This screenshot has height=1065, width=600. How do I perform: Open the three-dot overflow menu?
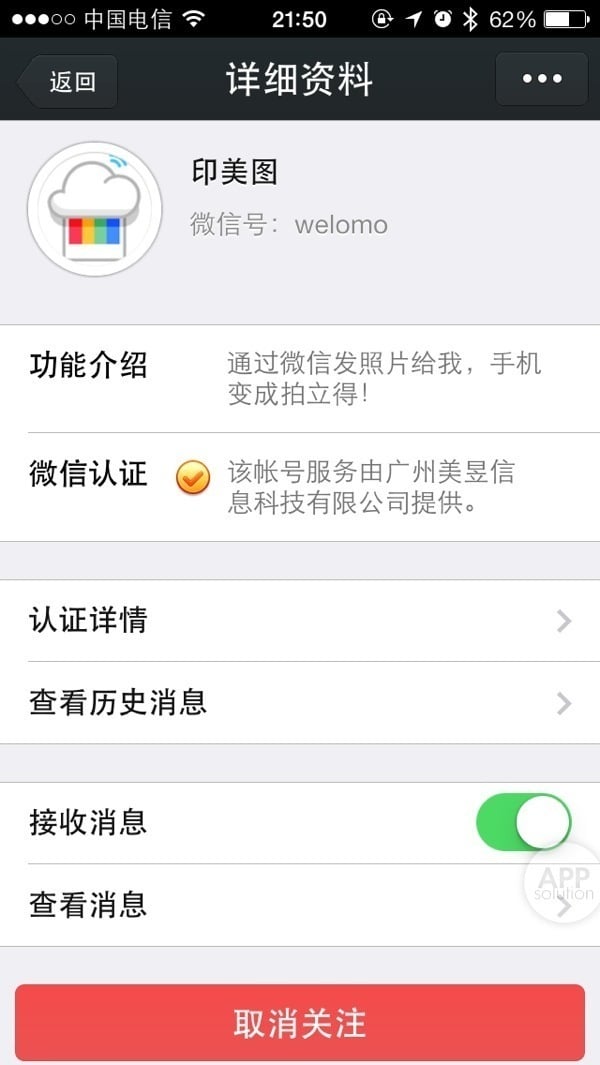[541, 79]
